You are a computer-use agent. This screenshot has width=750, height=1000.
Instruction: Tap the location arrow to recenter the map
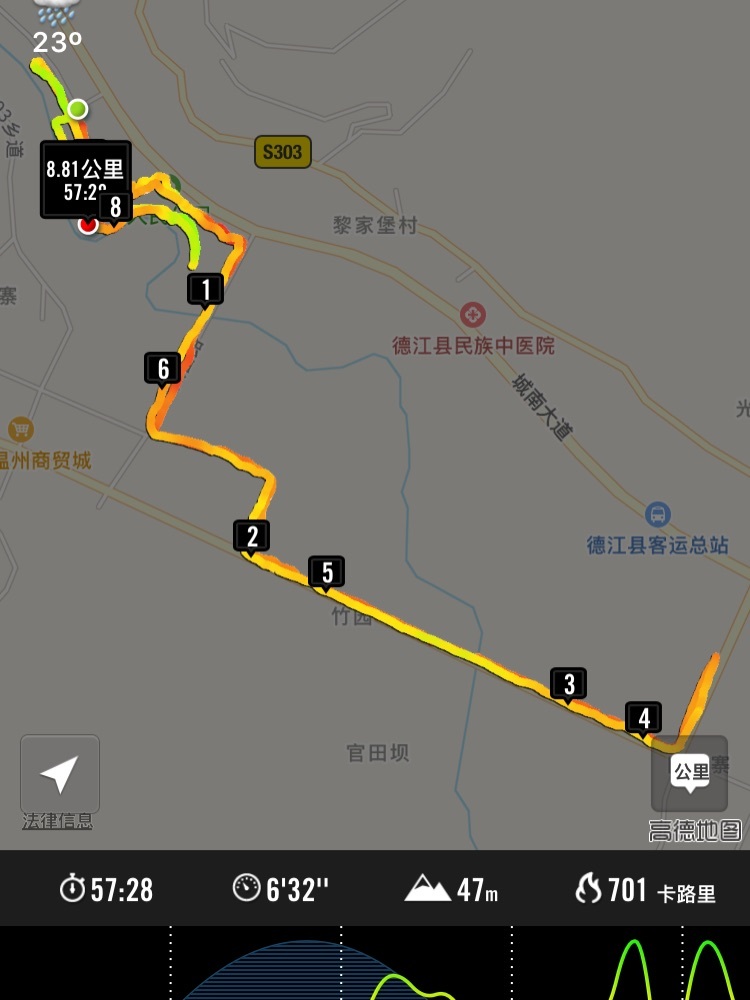pyautogui.click(x=59, y=774)
